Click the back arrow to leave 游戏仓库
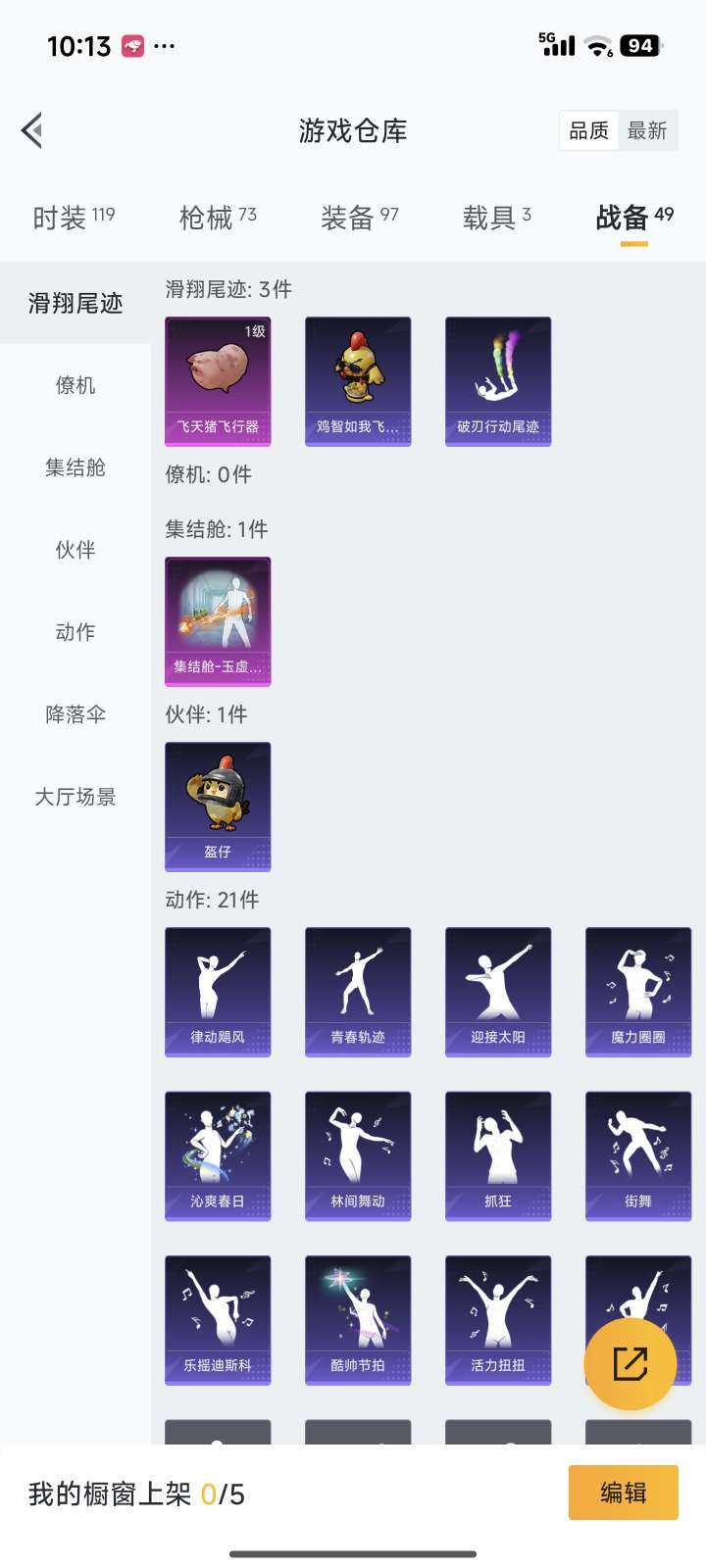Screen dimensions: 706x1568 click(x=32, y=130)
